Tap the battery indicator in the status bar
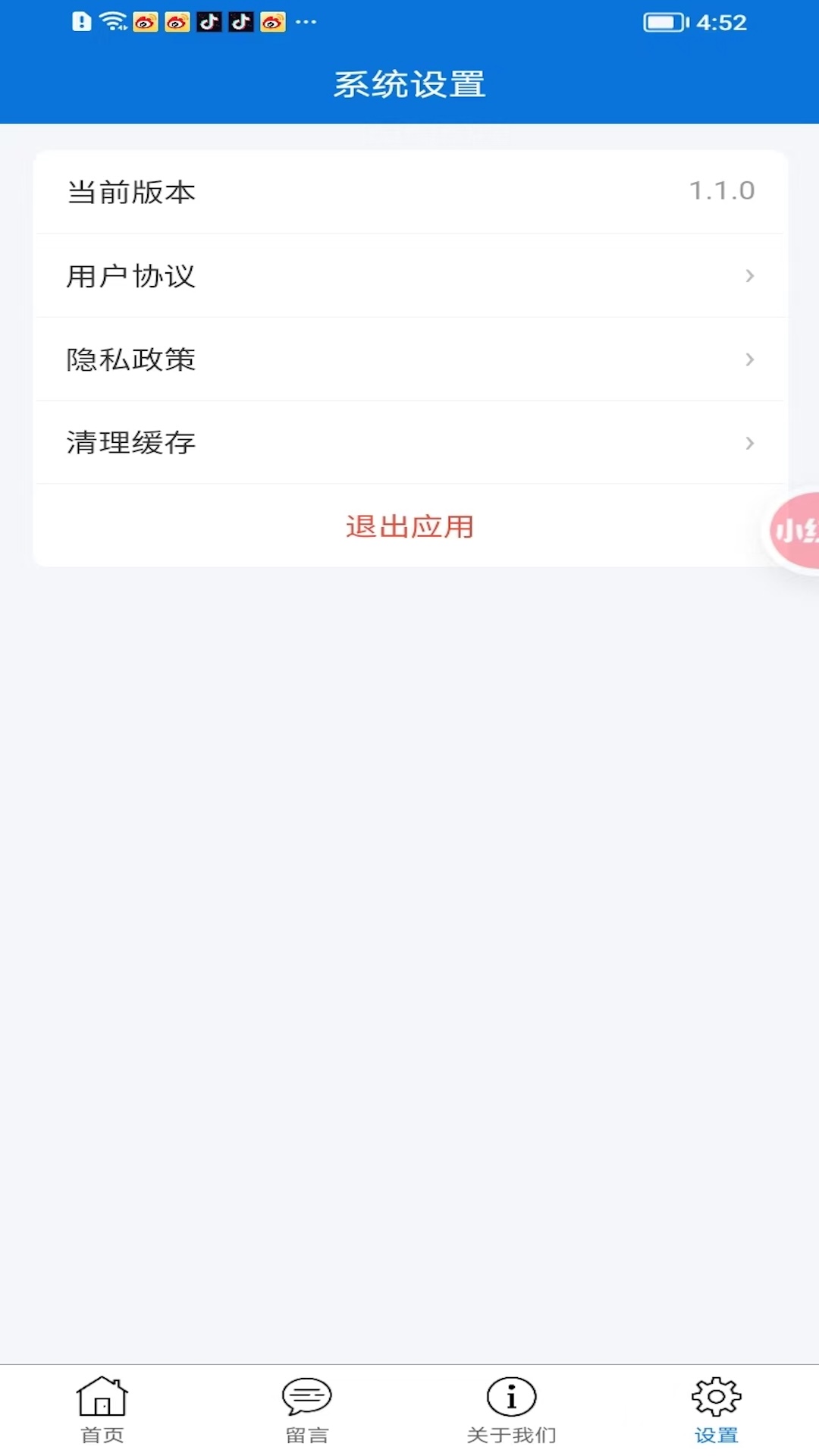This screenshot has height=1456, width=819. pyautogui.click(x=664, y=23)
